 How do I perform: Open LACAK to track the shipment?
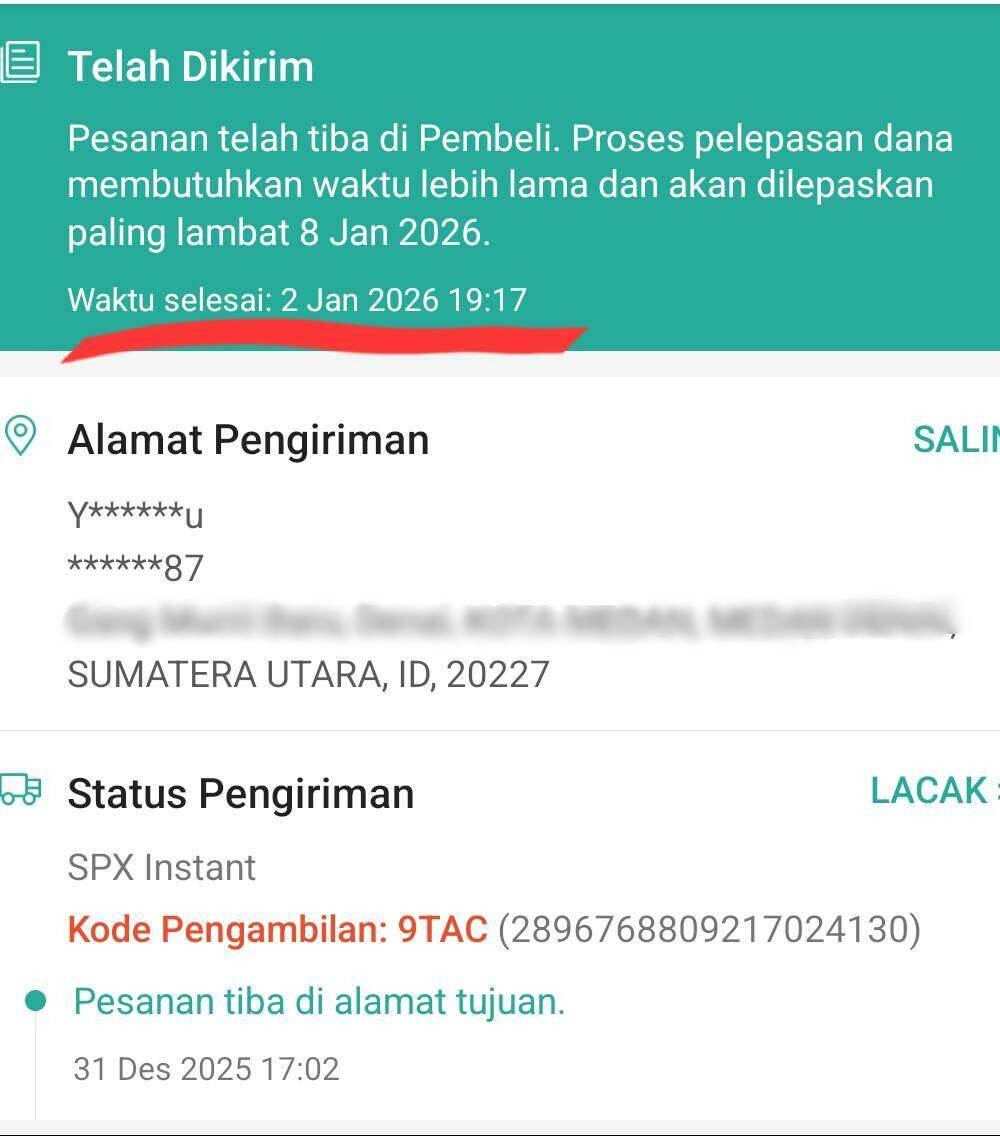[x=930, y=790]
